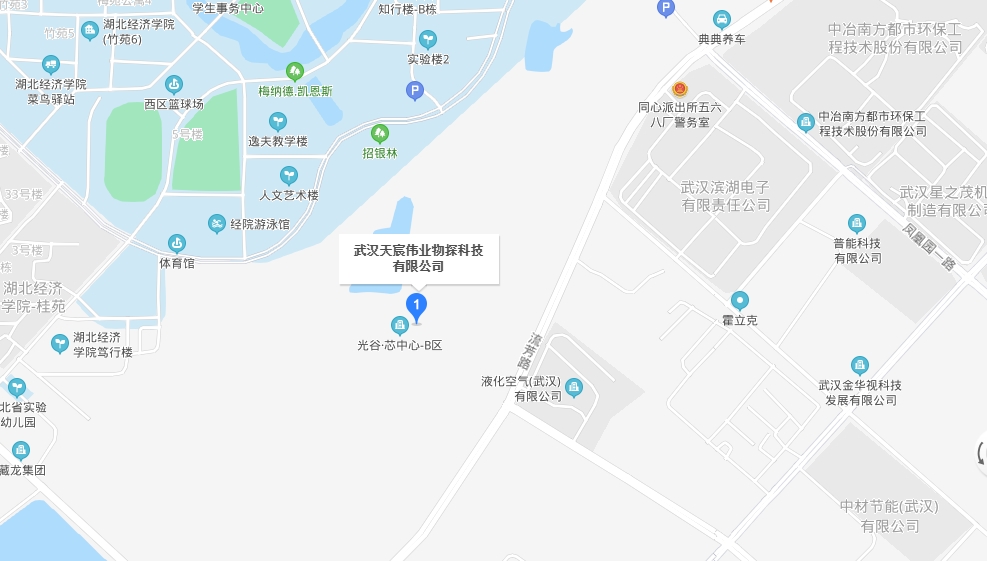
Task: Select the 逸夫教学楼 building marker
Action: pos(278,121)
